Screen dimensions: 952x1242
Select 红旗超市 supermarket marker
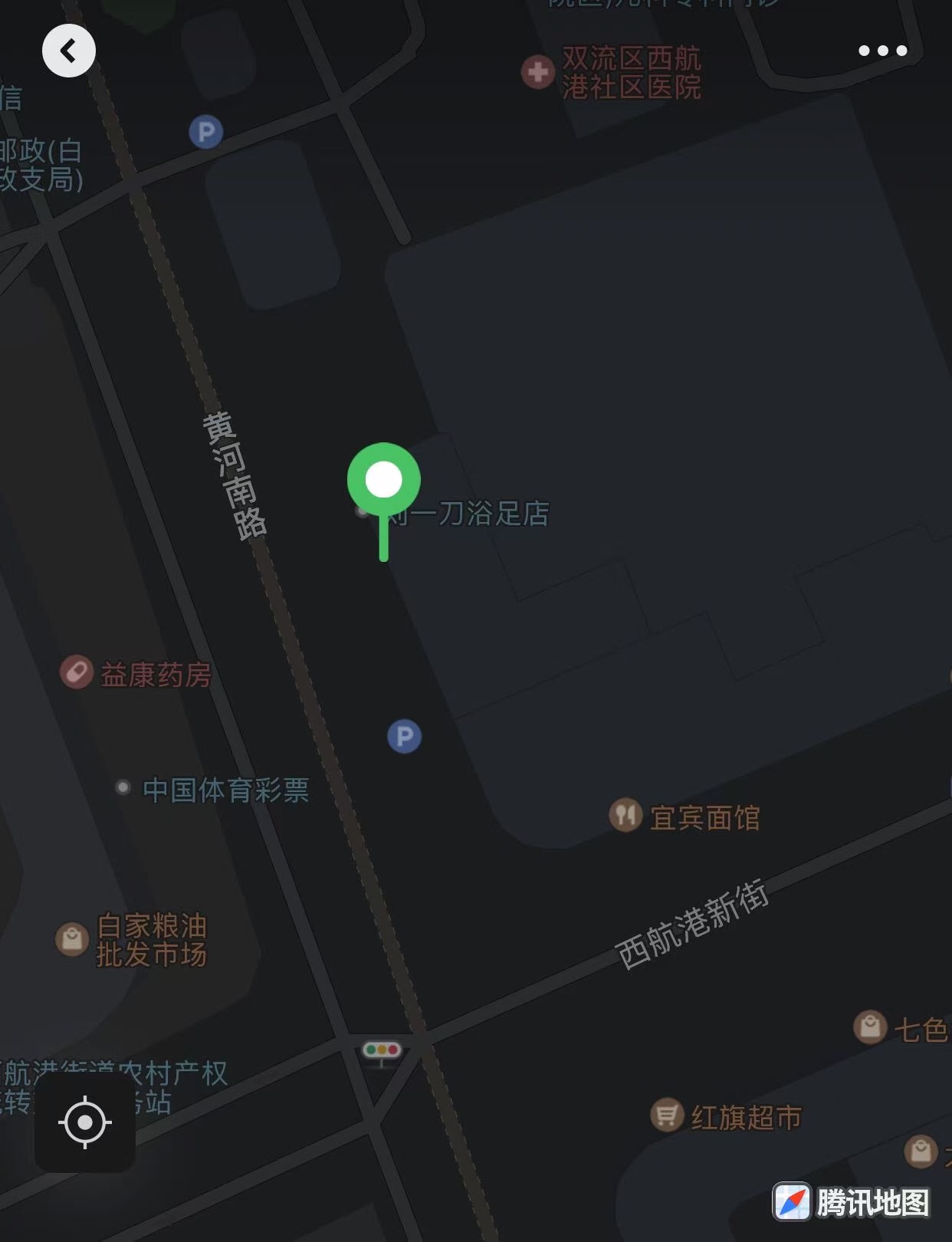click(667, 1115)
